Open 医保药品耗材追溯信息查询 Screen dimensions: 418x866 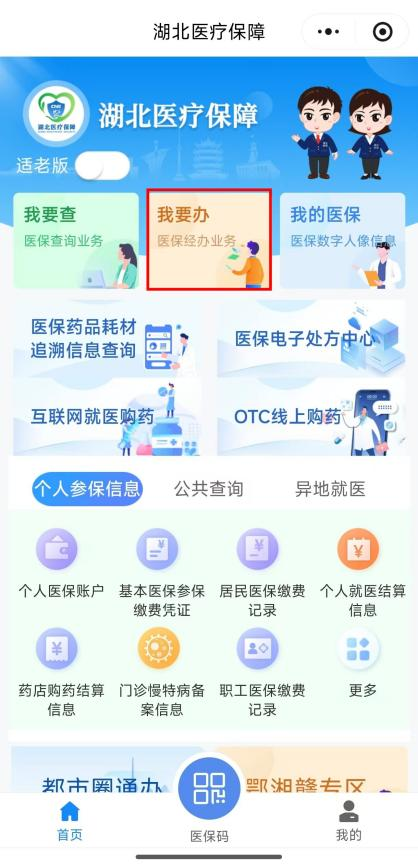coord(107,339)
